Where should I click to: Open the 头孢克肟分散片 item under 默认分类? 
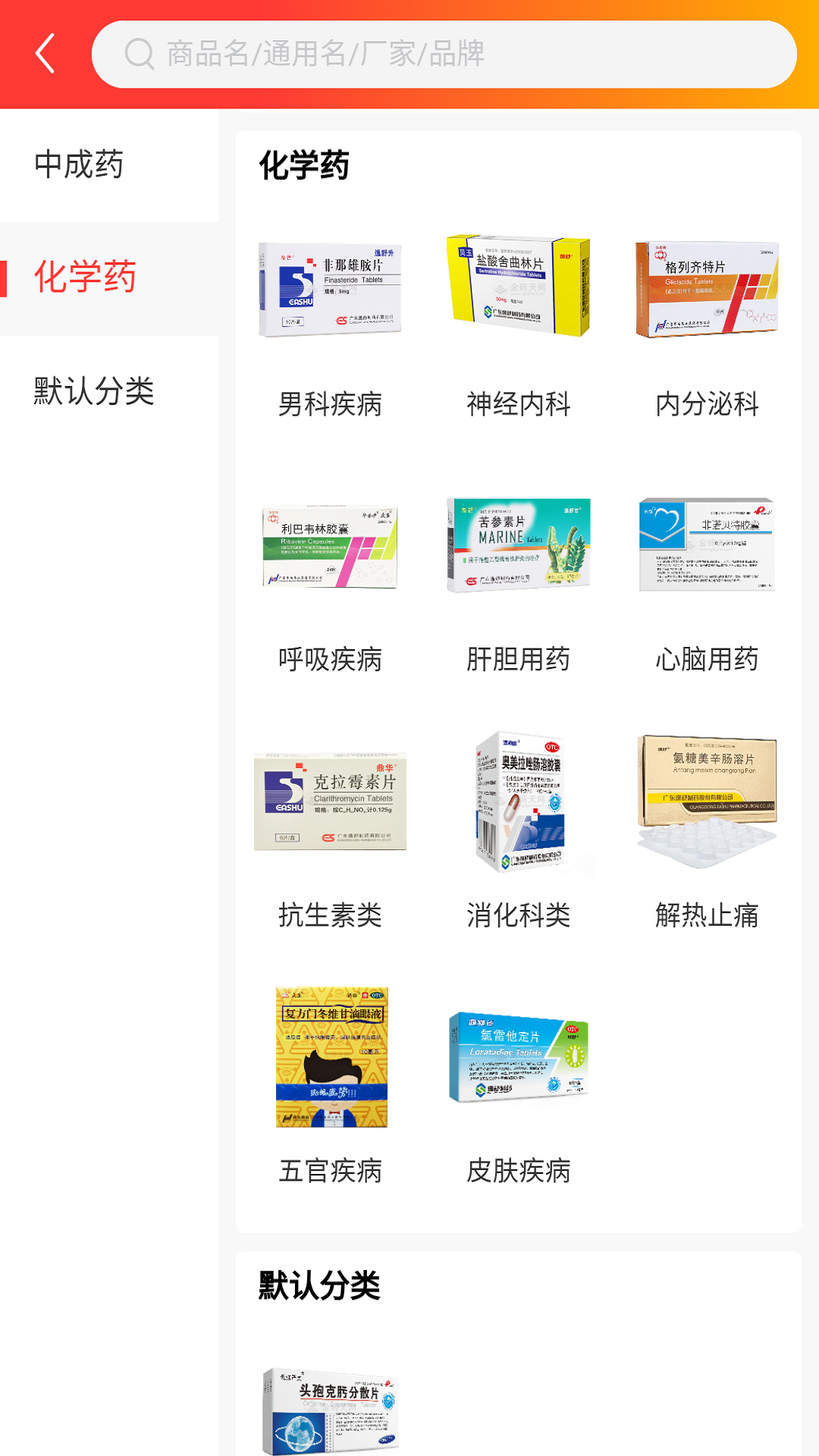coord(330,1412)
